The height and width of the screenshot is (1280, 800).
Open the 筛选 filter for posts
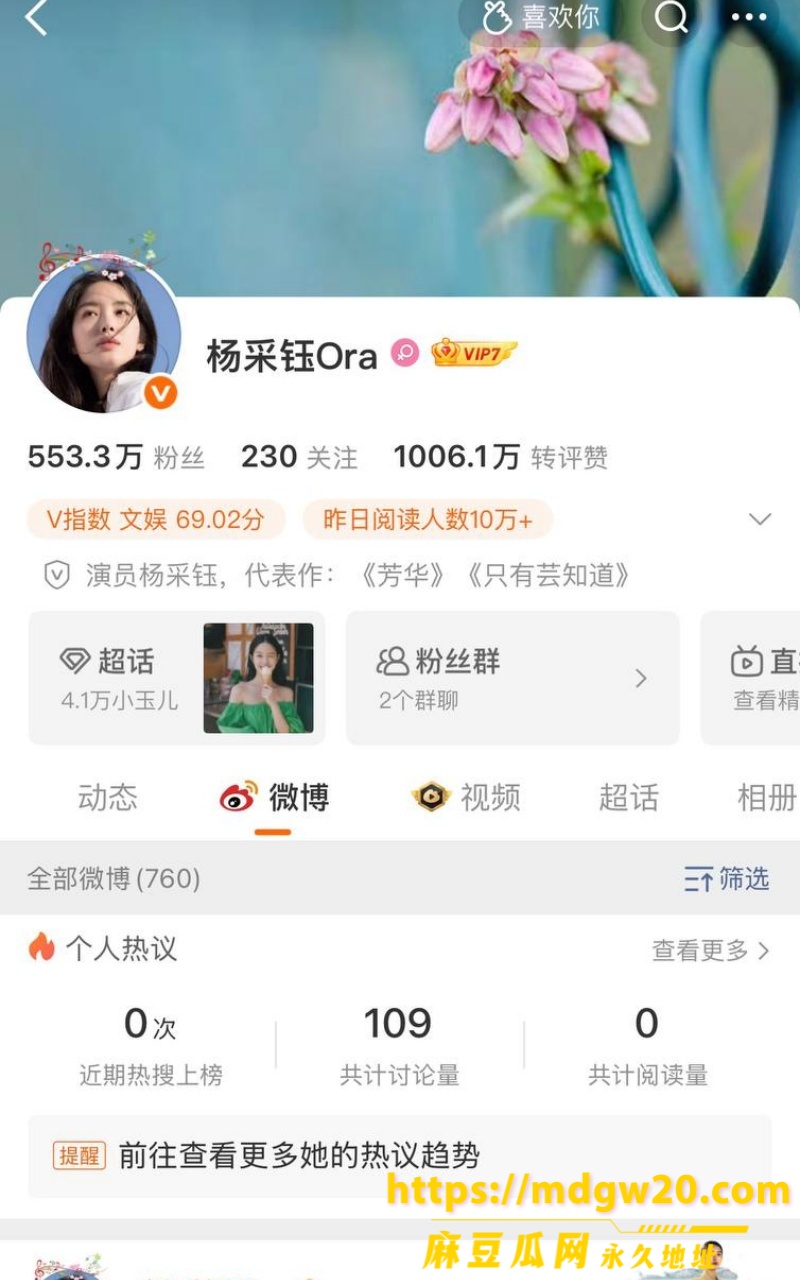(x=727, y=879)
